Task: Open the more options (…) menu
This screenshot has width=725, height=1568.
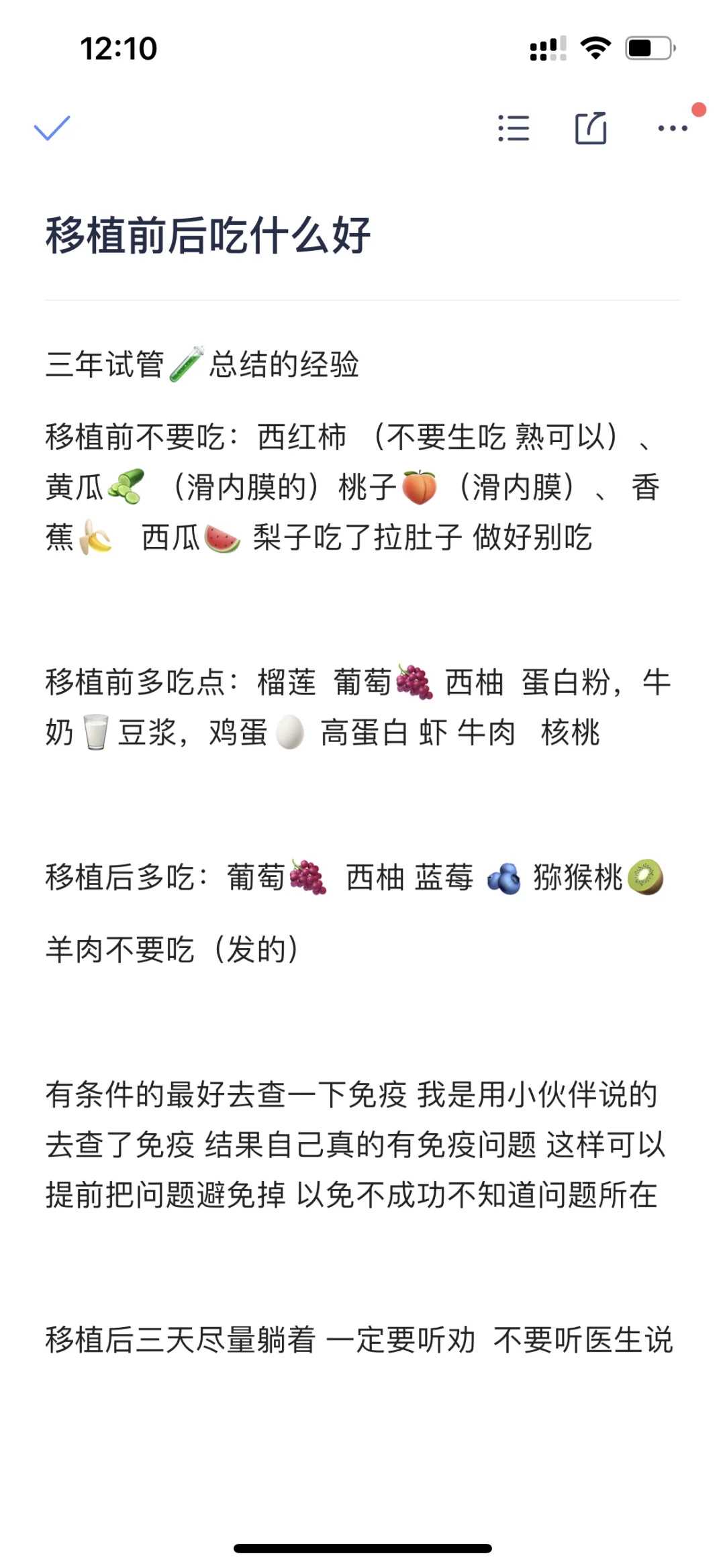Action: tap(673, 129)
